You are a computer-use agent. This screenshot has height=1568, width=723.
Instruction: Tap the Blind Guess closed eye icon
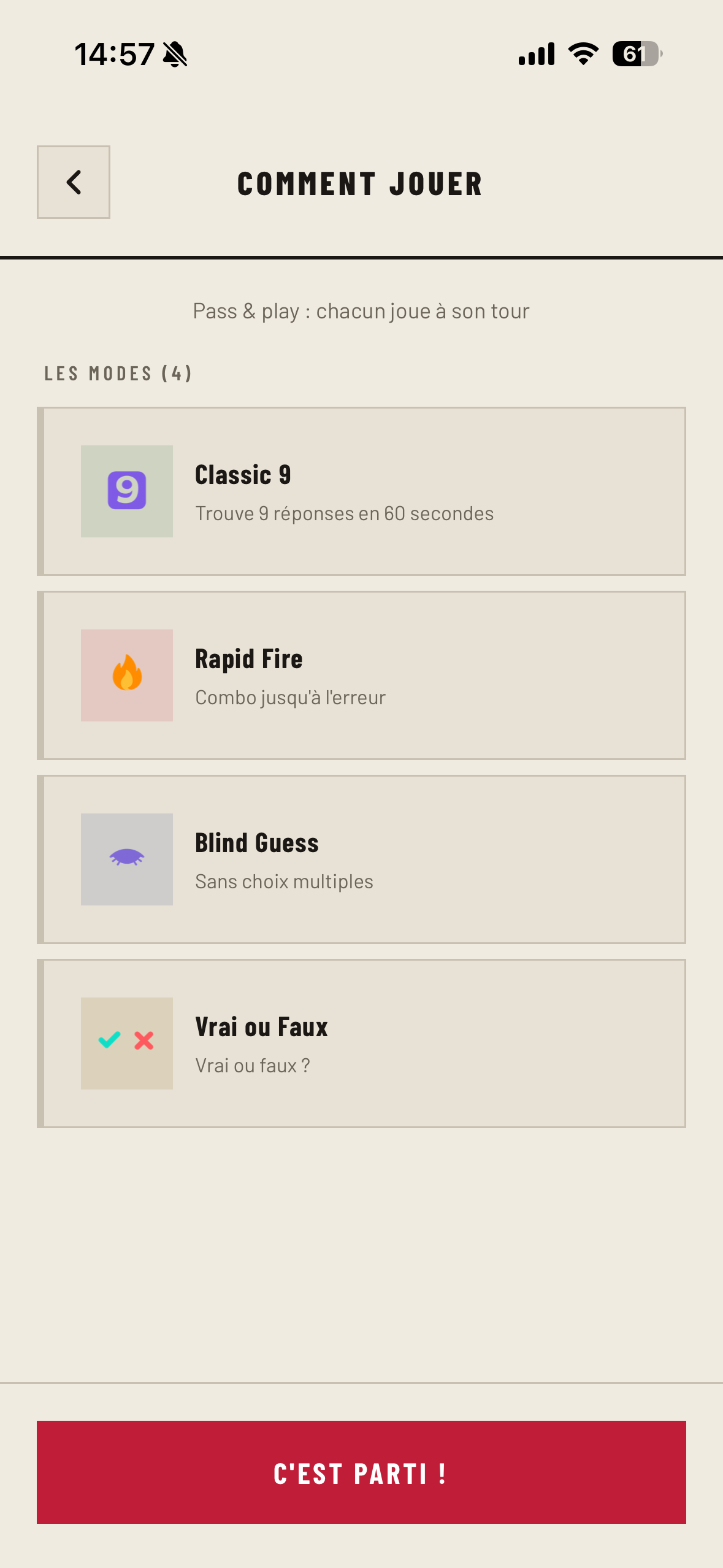coord(126,858)
